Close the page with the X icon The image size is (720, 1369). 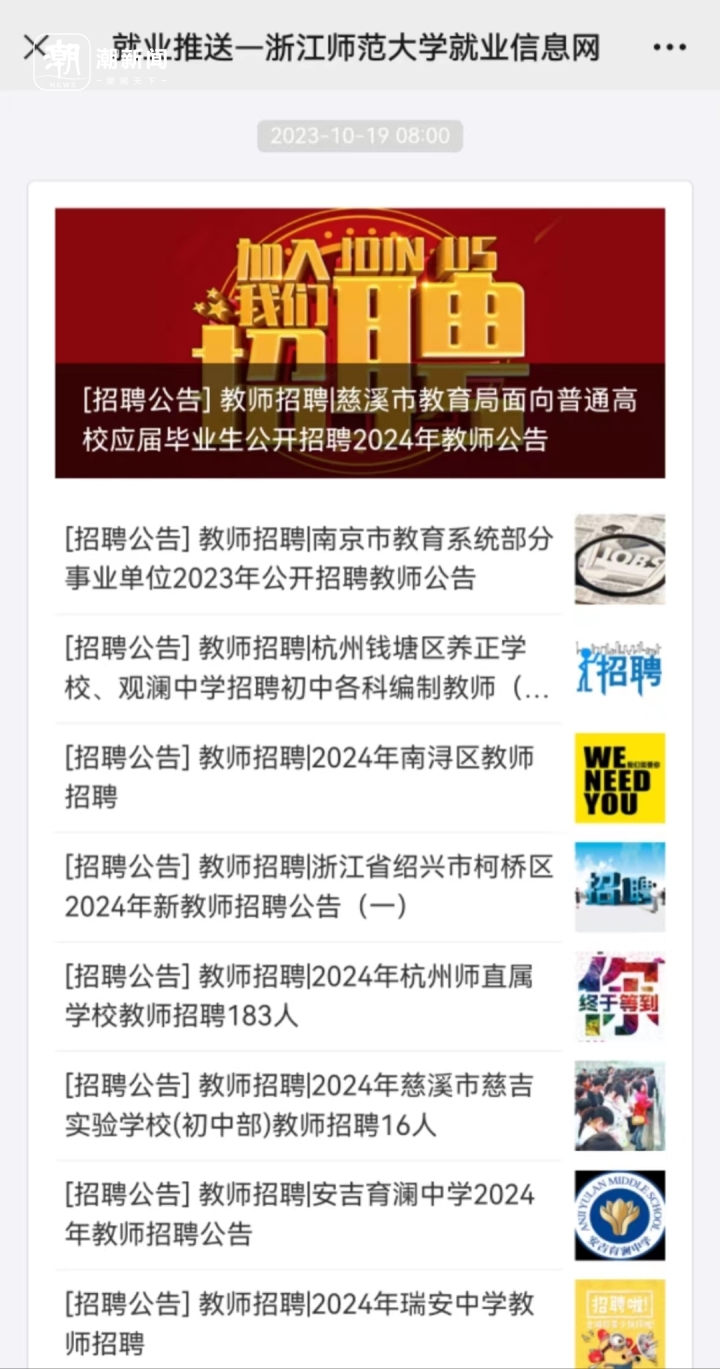36,47
